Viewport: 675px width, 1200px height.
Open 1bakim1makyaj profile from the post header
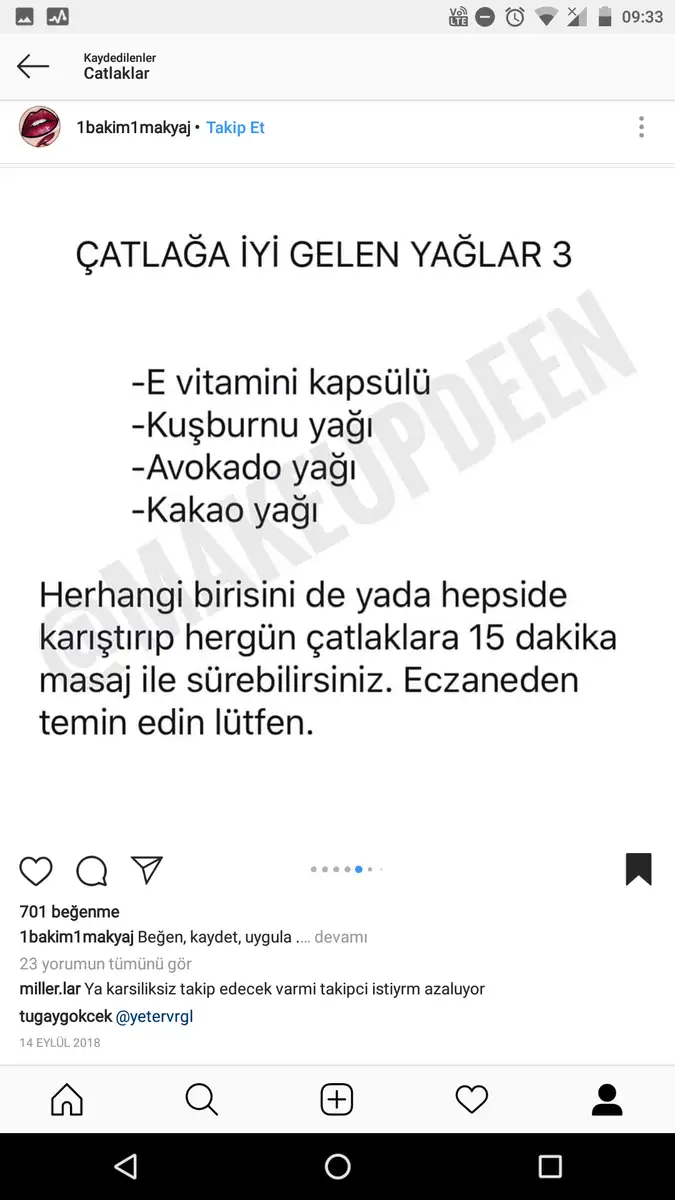tap(133, 128)
